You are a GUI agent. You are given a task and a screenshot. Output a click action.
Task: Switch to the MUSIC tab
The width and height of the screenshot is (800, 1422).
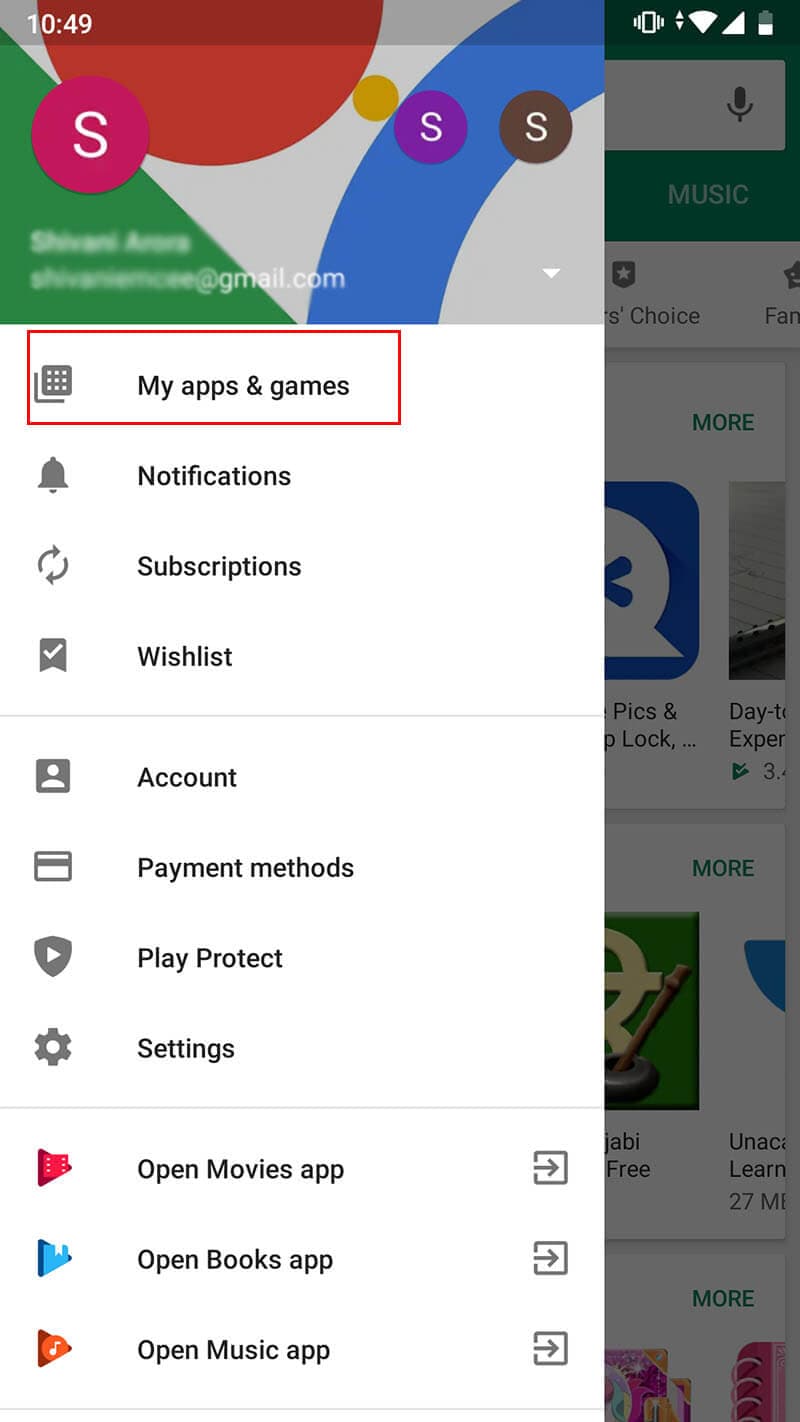pyautogui.click(x=708, y=194)
